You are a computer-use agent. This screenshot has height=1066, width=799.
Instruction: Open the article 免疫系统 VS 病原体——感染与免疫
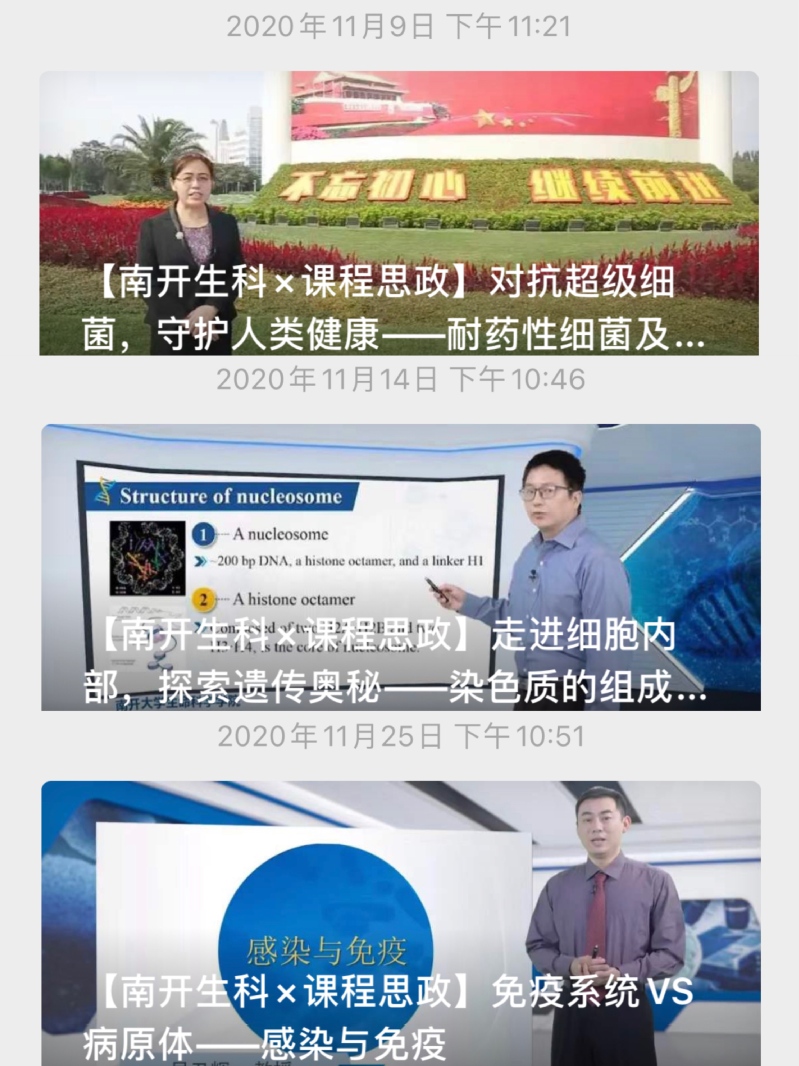(x=399, y=922)
